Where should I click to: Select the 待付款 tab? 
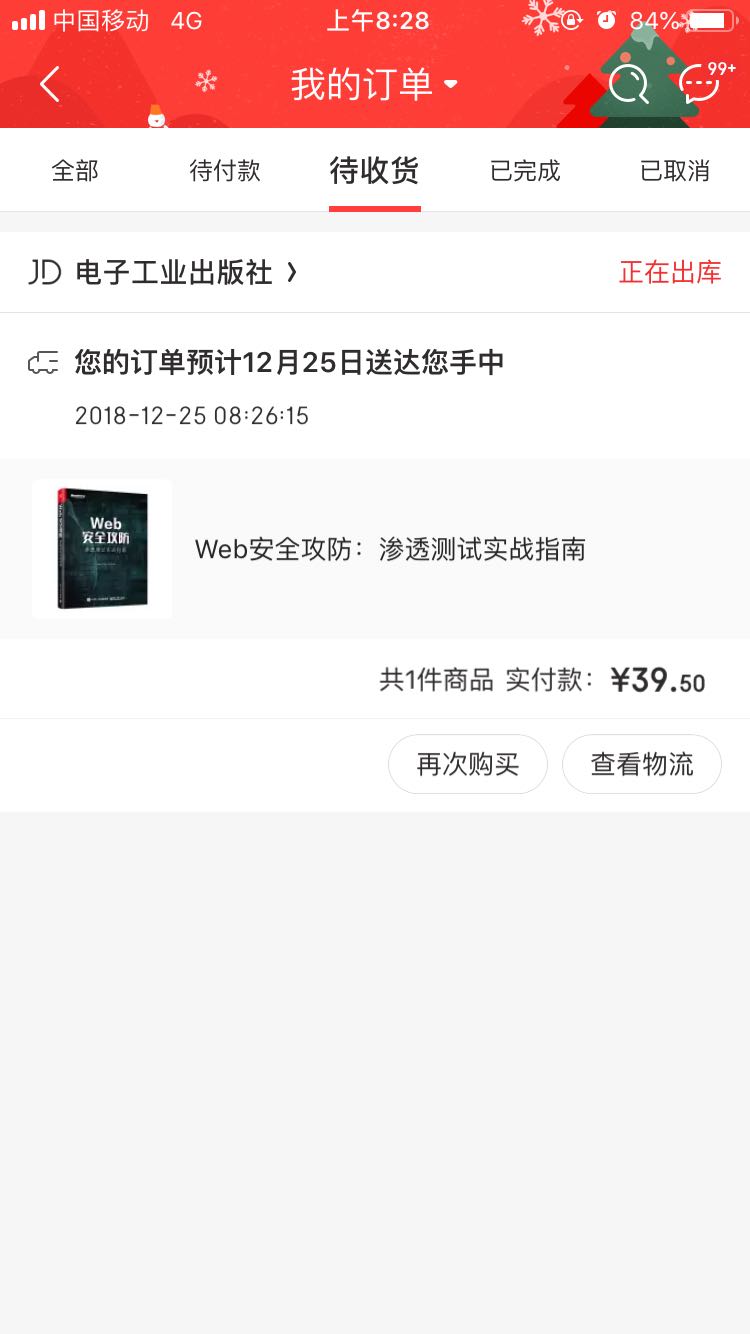click(225, 170)
